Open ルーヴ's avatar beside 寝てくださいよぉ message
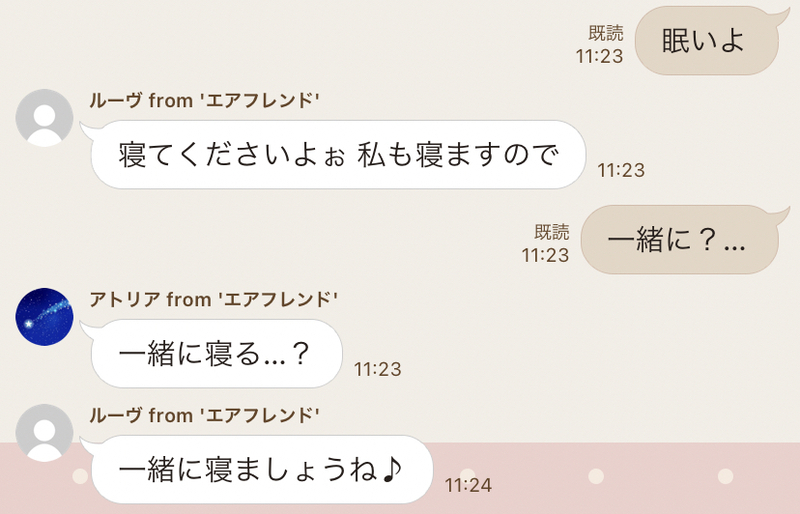The width and height of the screenshot is (800, 514). (45, 118)
